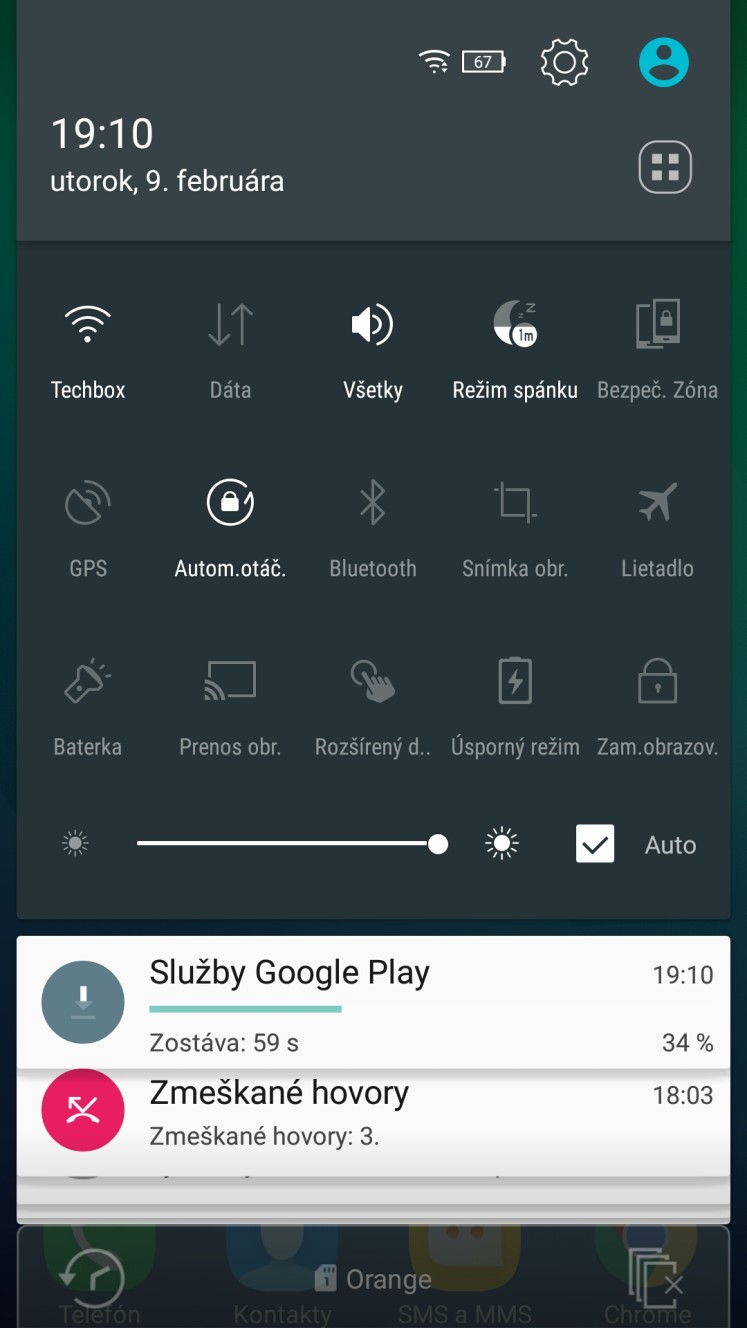This screenshot has width=747, height=1328.
Task: Open the Služby Google Play download notification
Action: point(373,1002)
